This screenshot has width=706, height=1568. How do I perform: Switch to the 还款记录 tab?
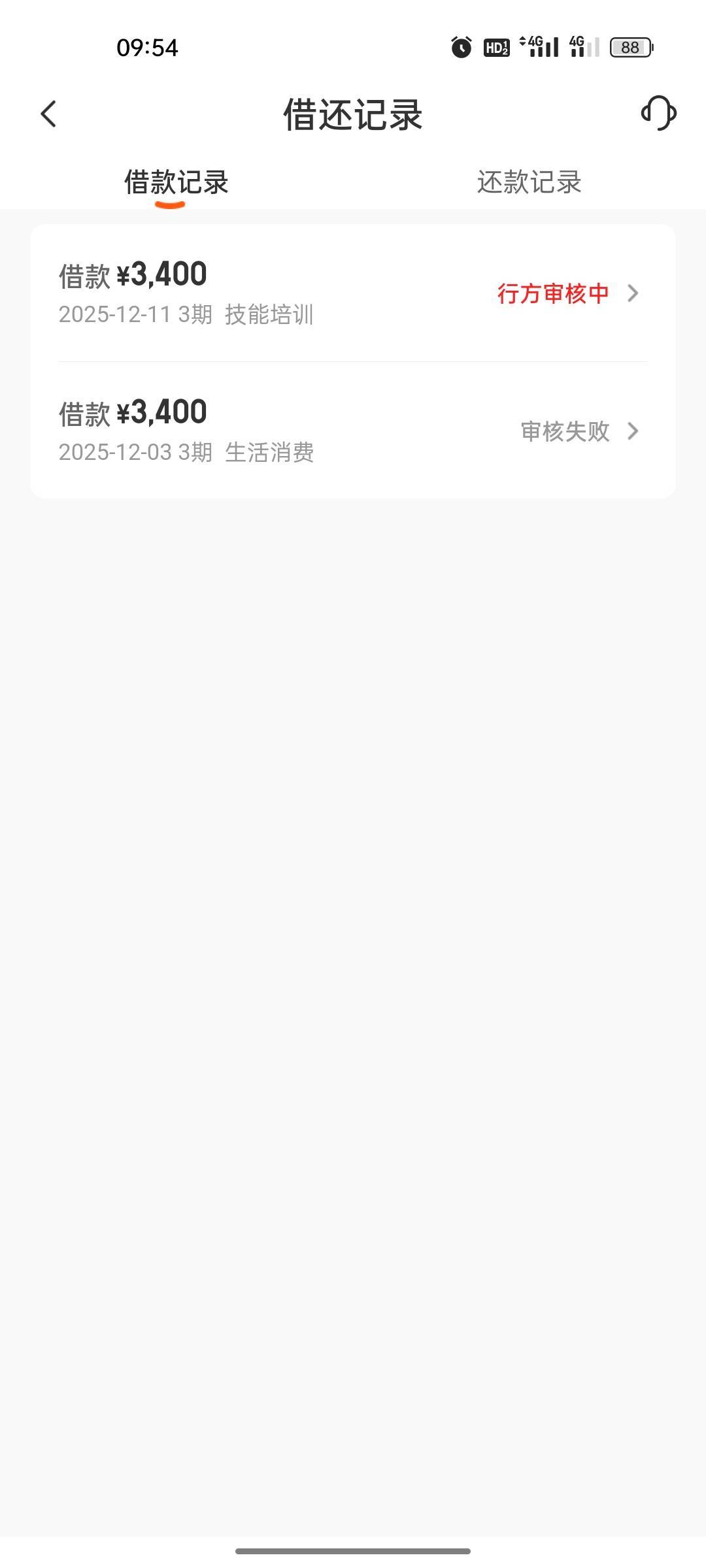pyautogui.click(x=529, y=182)
